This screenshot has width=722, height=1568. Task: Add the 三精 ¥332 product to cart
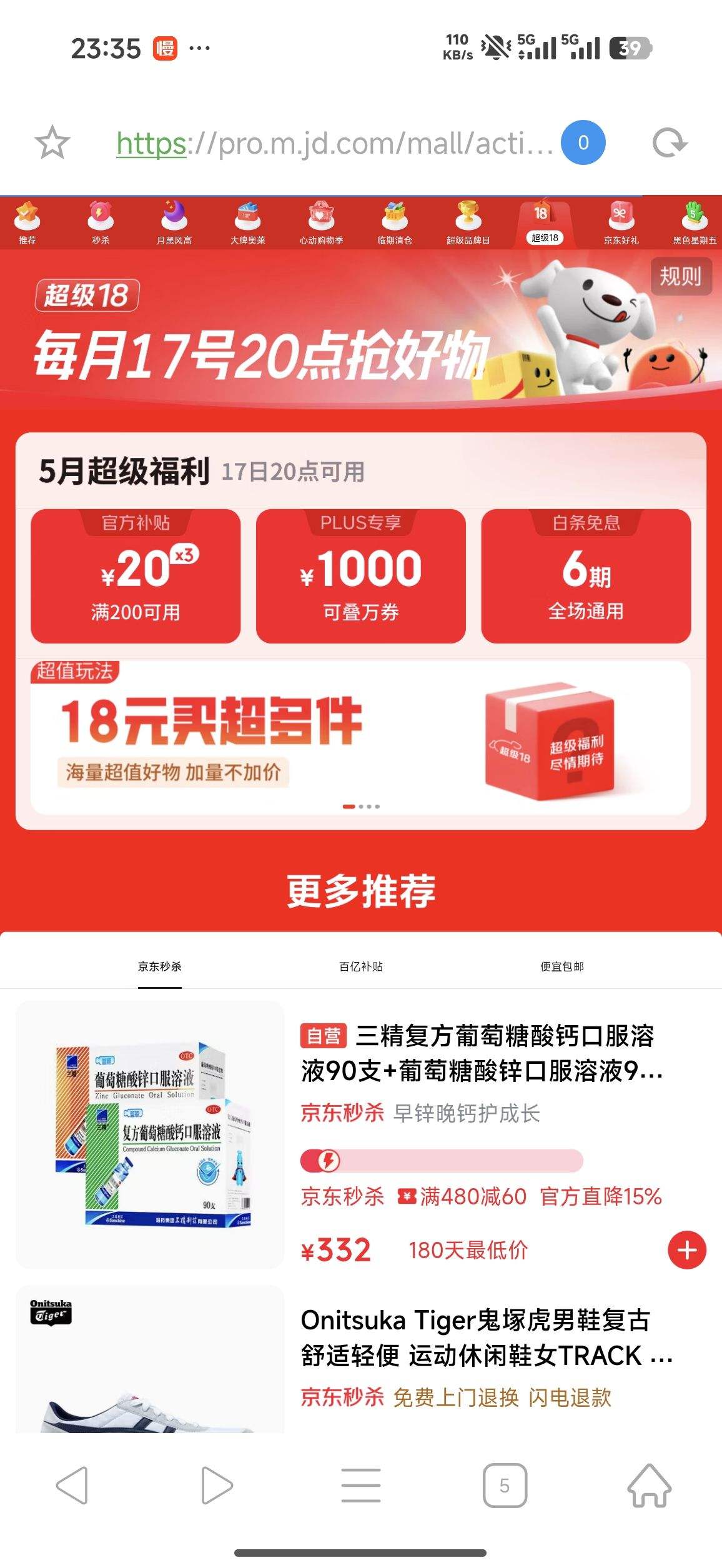[687, 1250]
